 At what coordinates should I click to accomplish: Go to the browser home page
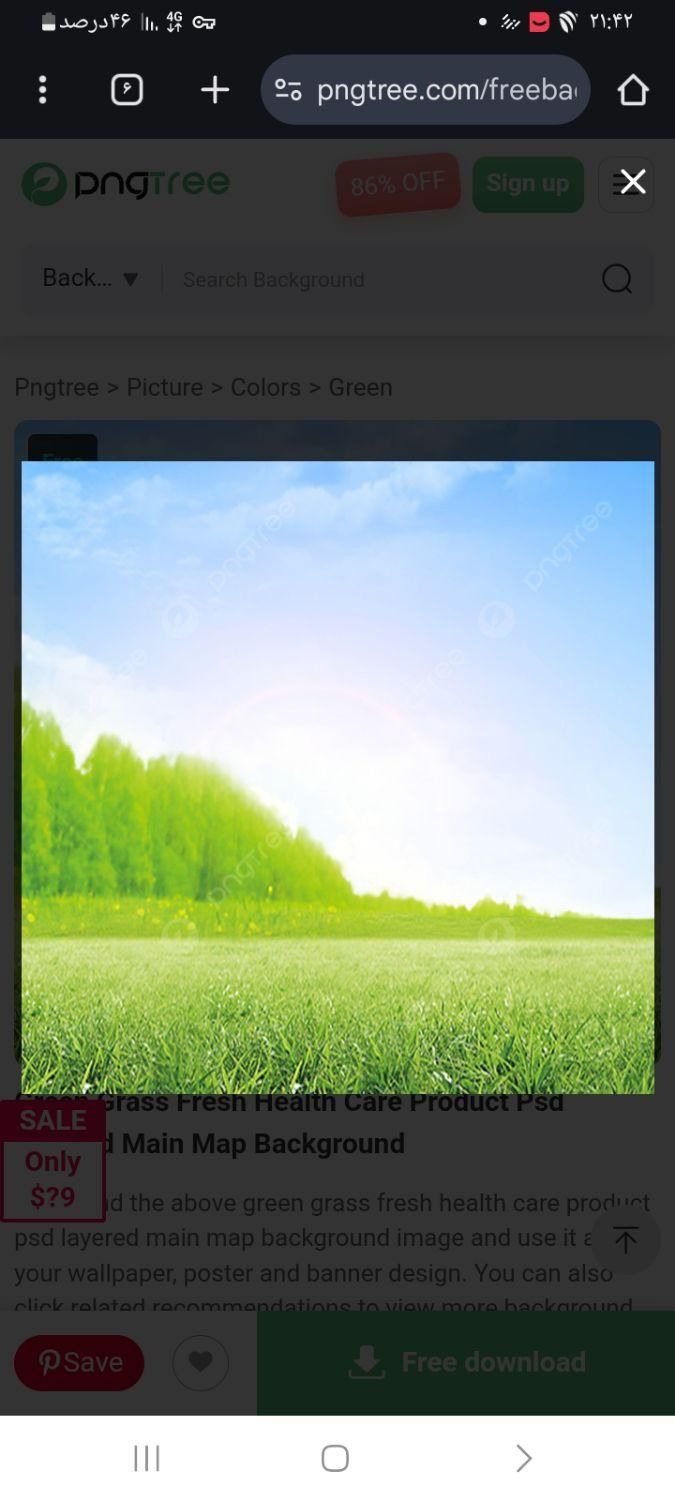pos(632,90)
